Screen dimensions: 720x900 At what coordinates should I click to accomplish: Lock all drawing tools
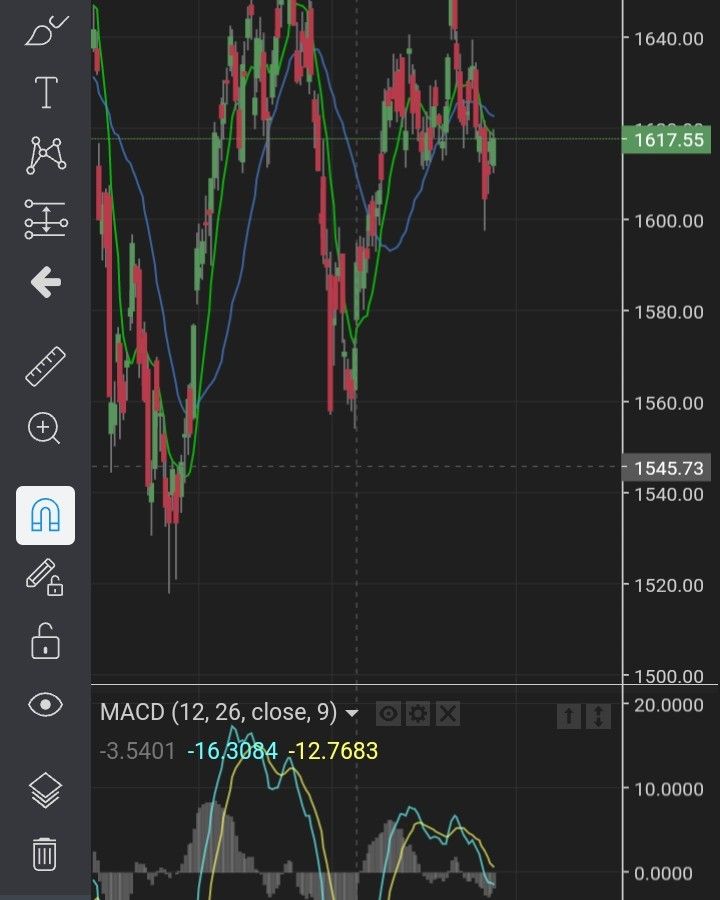click(x=45, y=641)
